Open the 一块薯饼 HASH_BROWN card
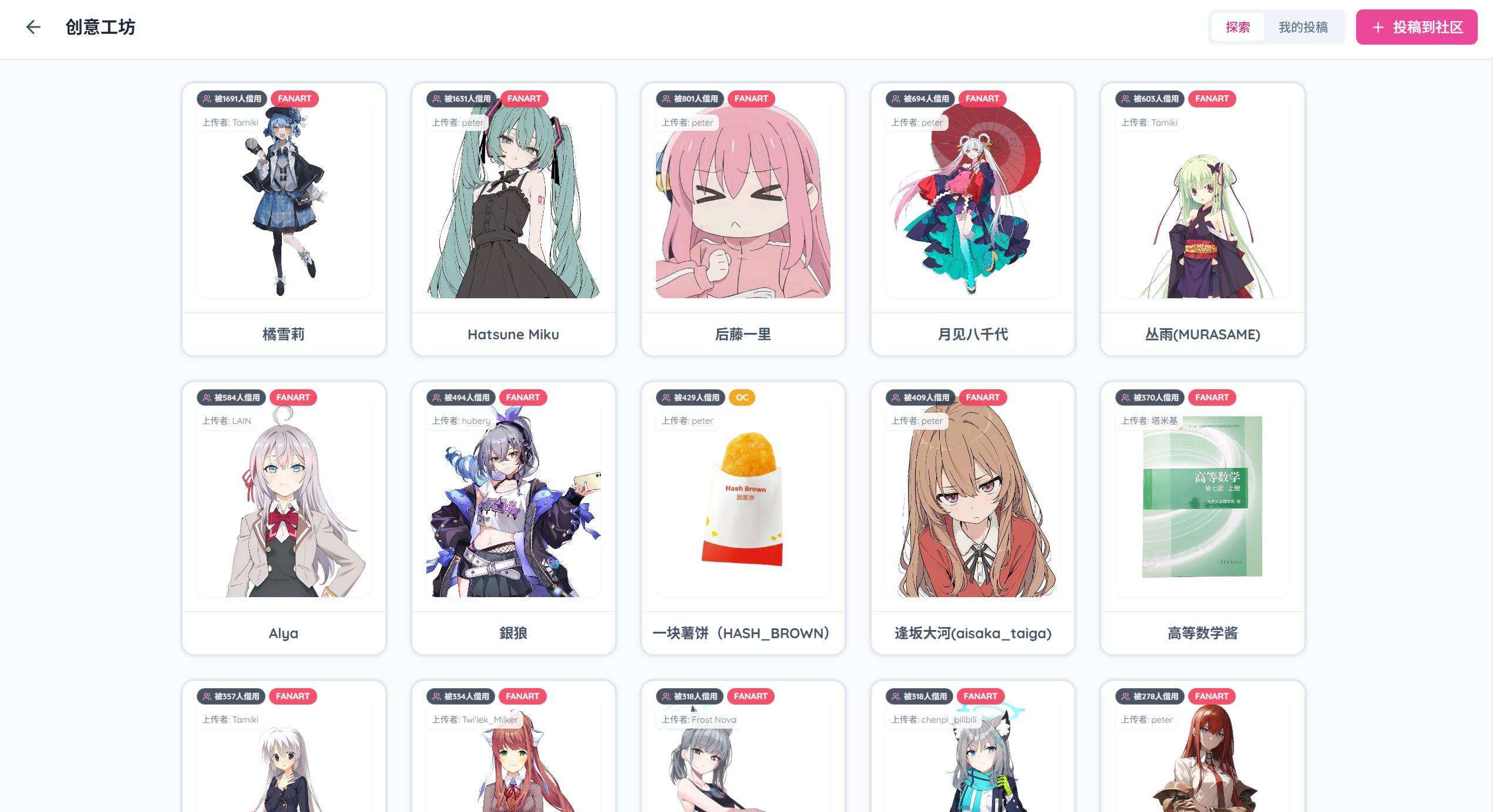The height and width of the screenshot is (812, 1493). point(743,517)
